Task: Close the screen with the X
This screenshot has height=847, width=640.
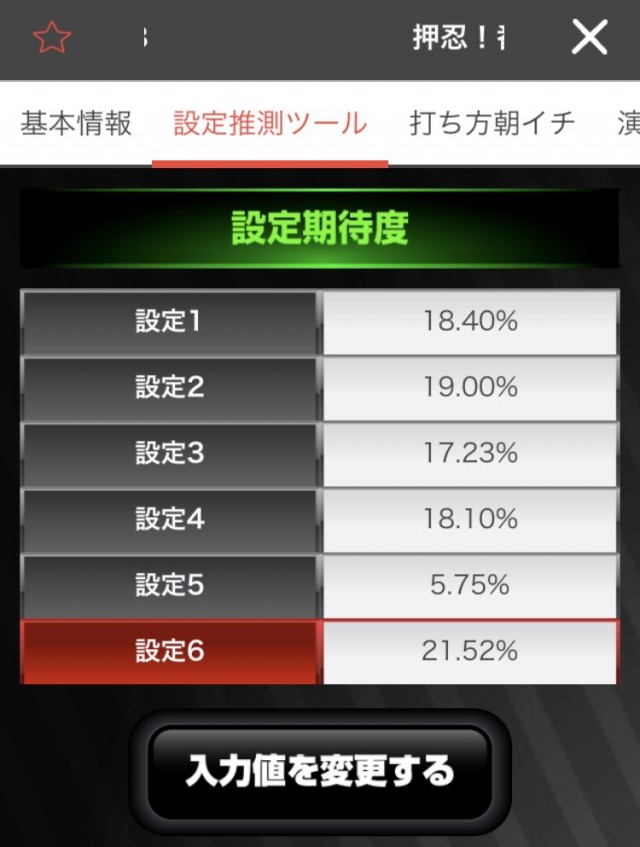Action: [x=589, y=38]
